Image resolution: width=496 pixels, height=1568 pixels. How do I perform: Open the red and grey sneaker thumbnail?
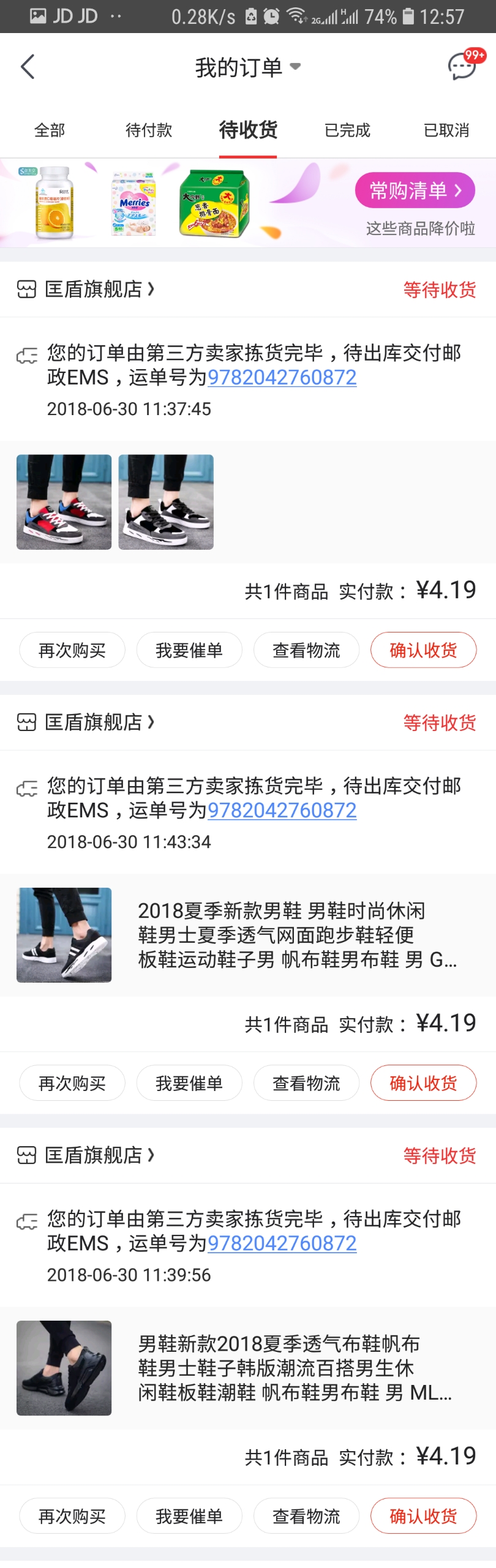point(64,502)
